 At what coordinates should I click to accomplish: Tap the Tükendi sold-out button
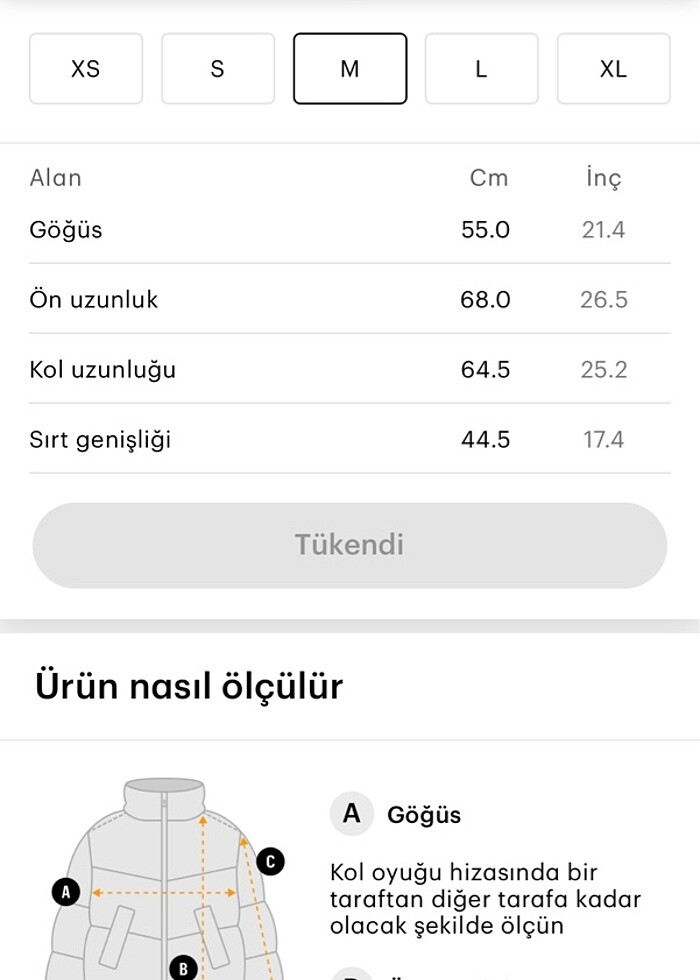click(350, 545)
